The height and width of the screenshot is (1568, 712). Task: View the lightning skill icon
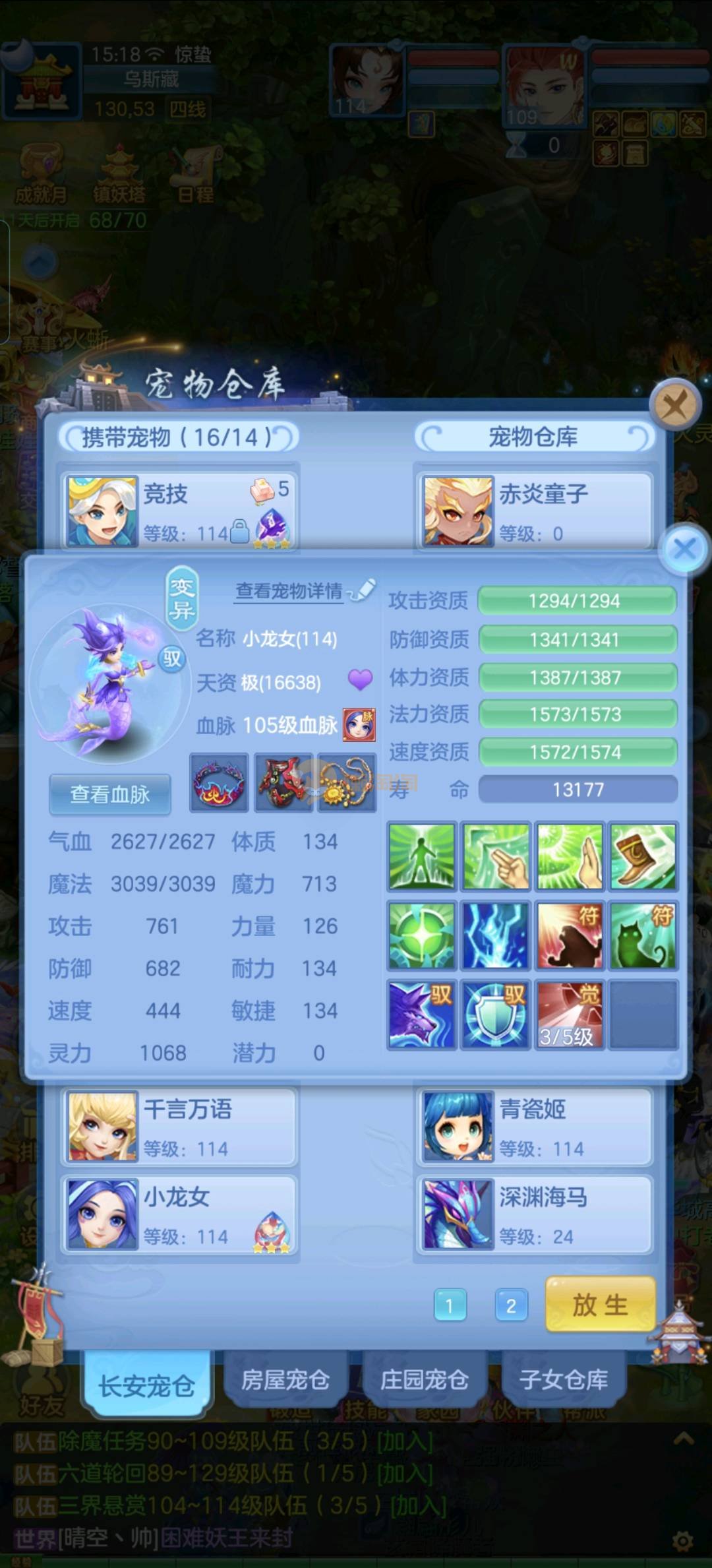(x=495, y=935)
